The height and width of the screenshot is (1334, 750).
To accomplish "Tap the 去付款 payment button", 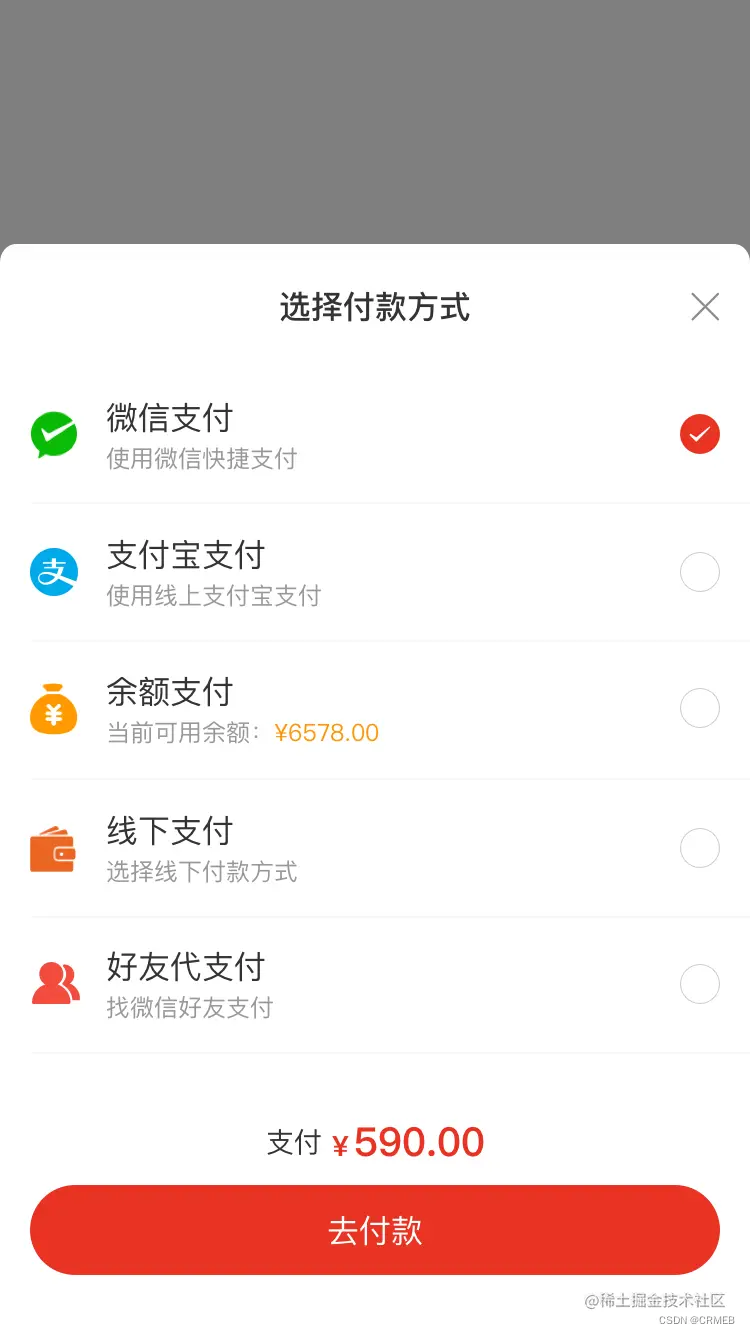I will click(375, 1230).
